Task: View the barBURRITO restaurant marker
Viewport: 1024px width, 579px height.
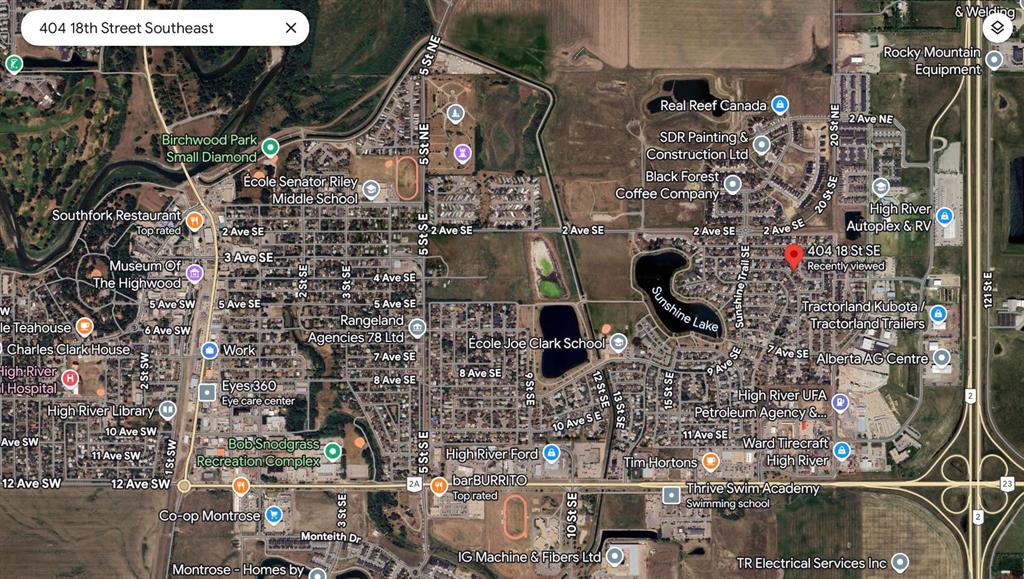Action: pyautogui.click(x=439, y=485)
